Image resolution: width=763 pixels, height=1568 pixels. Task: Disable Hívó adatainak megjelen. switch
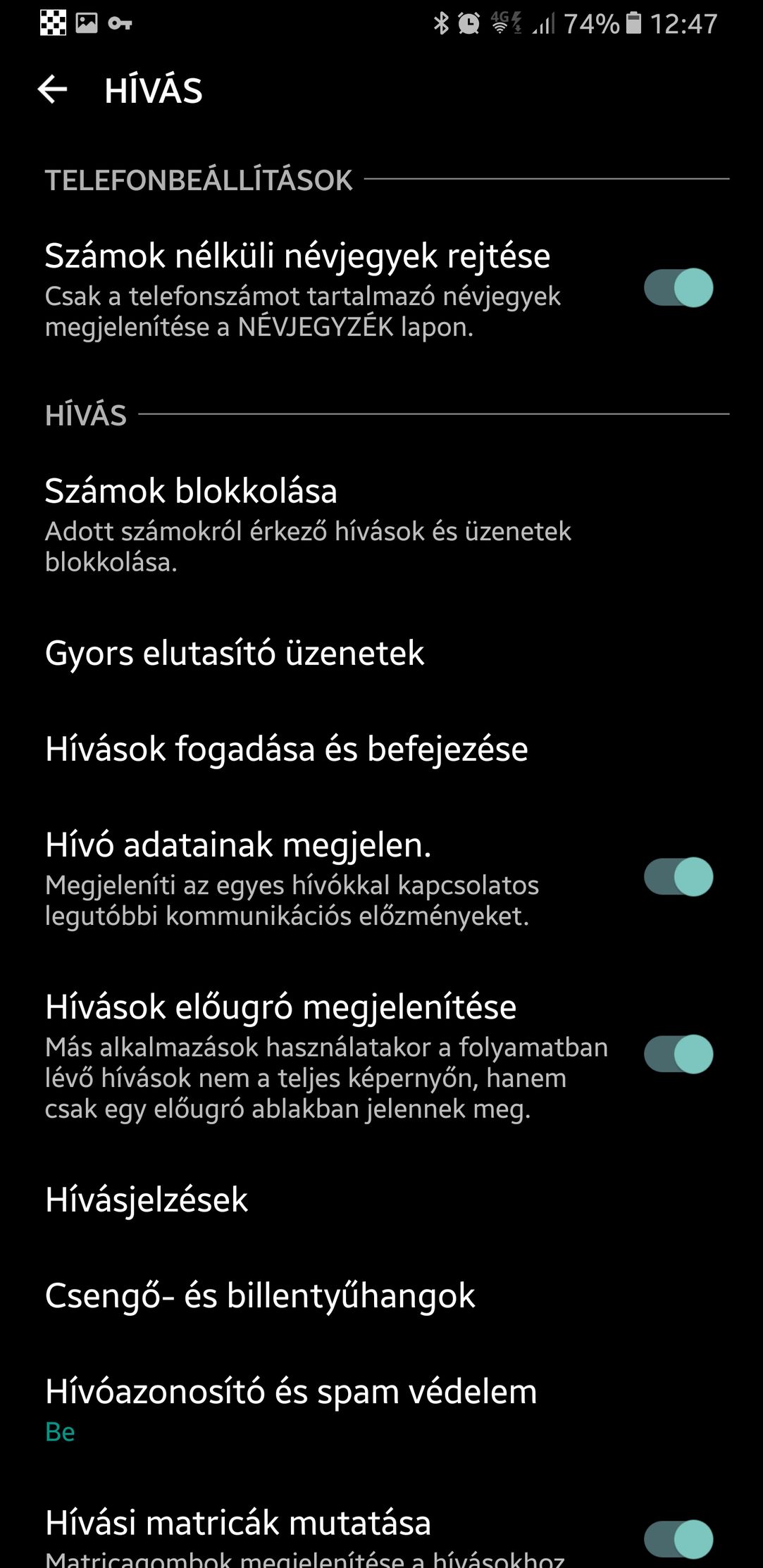coord(678,877)
